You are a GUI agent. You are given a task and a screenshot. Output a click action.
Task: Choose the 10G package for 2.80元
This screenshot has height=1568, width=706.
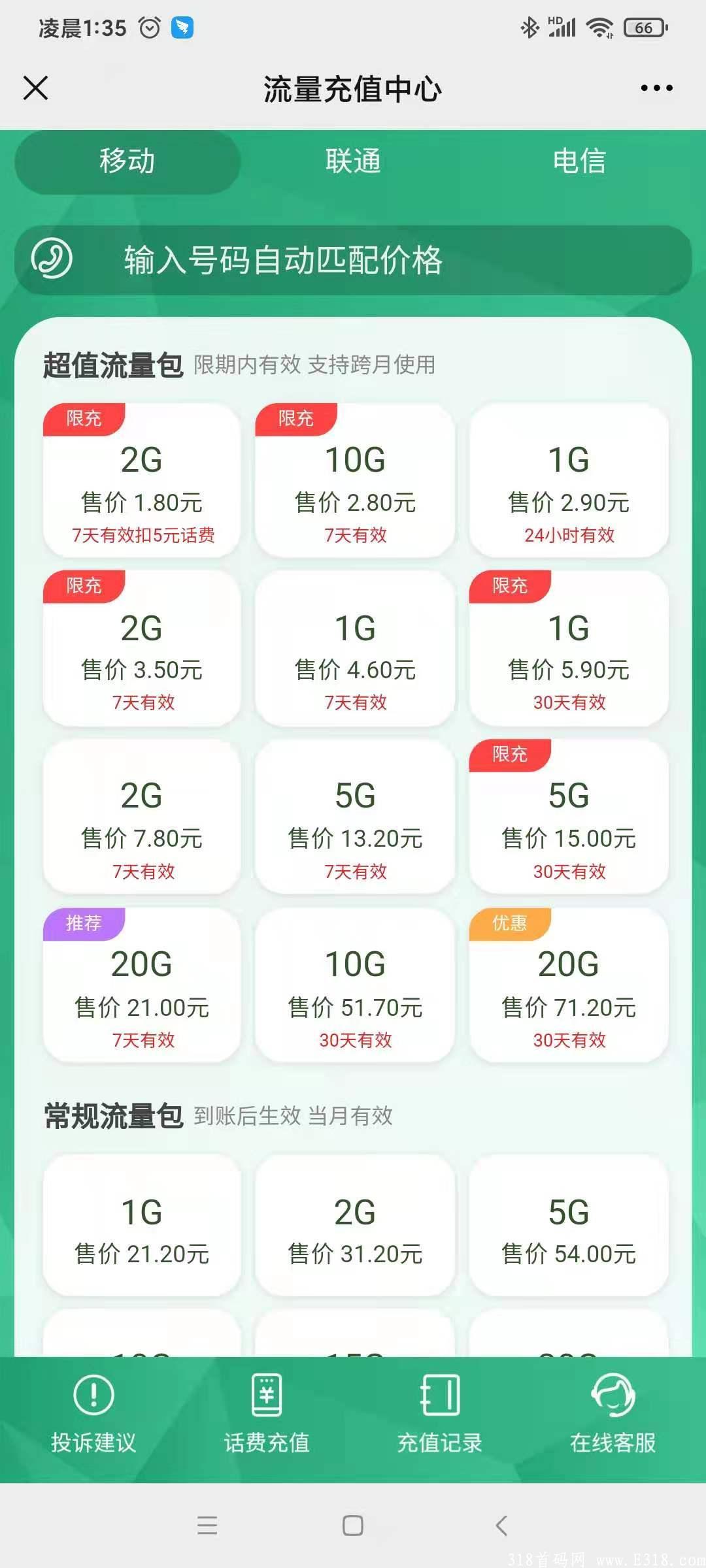(x=355, y=482)
